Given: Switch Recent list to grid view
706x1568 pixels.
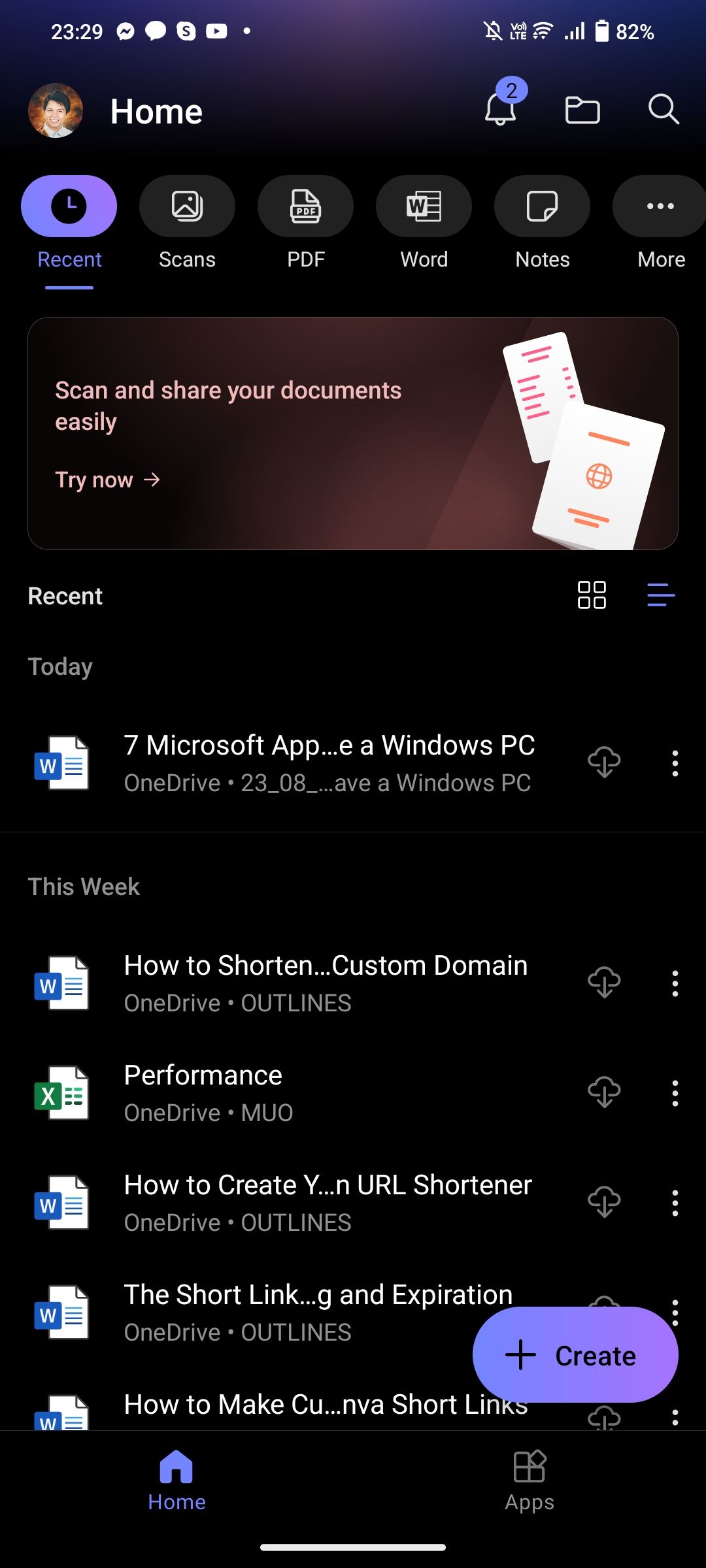Looking at the screenshot, I should 590,595.
